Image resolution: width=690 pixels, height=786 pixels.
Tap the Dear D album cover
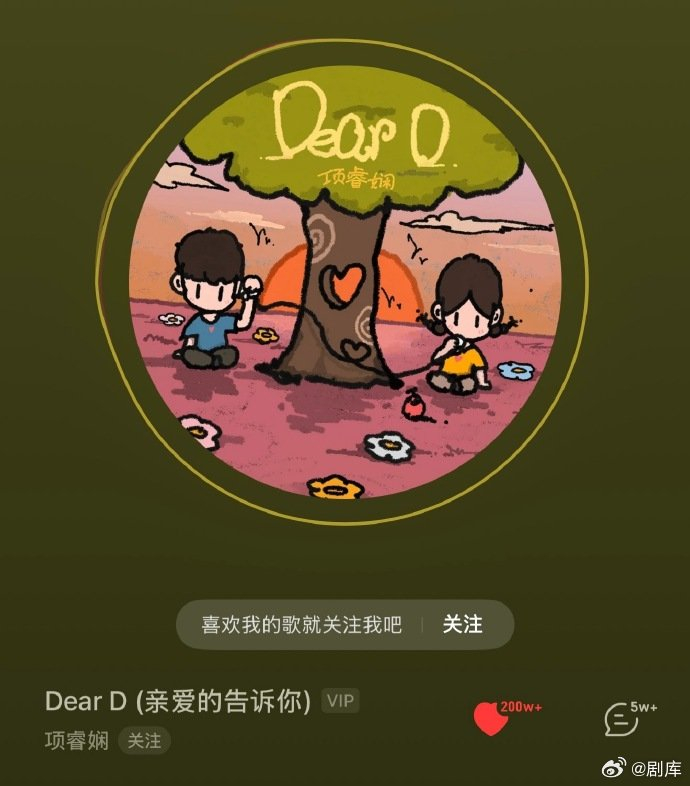pyautogui.click(x=345, y=283)
